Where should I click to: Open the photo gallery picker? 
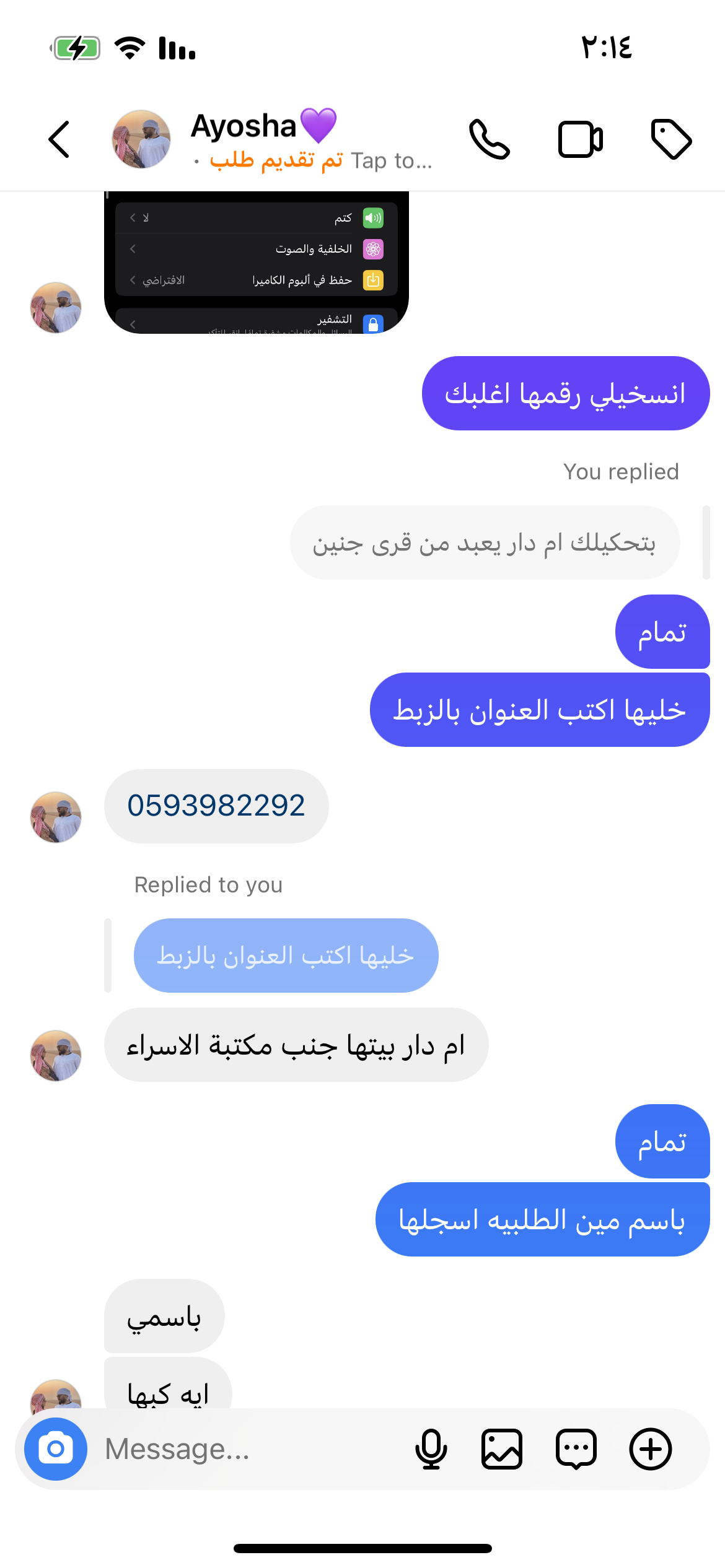click(x=502, y=1449)
